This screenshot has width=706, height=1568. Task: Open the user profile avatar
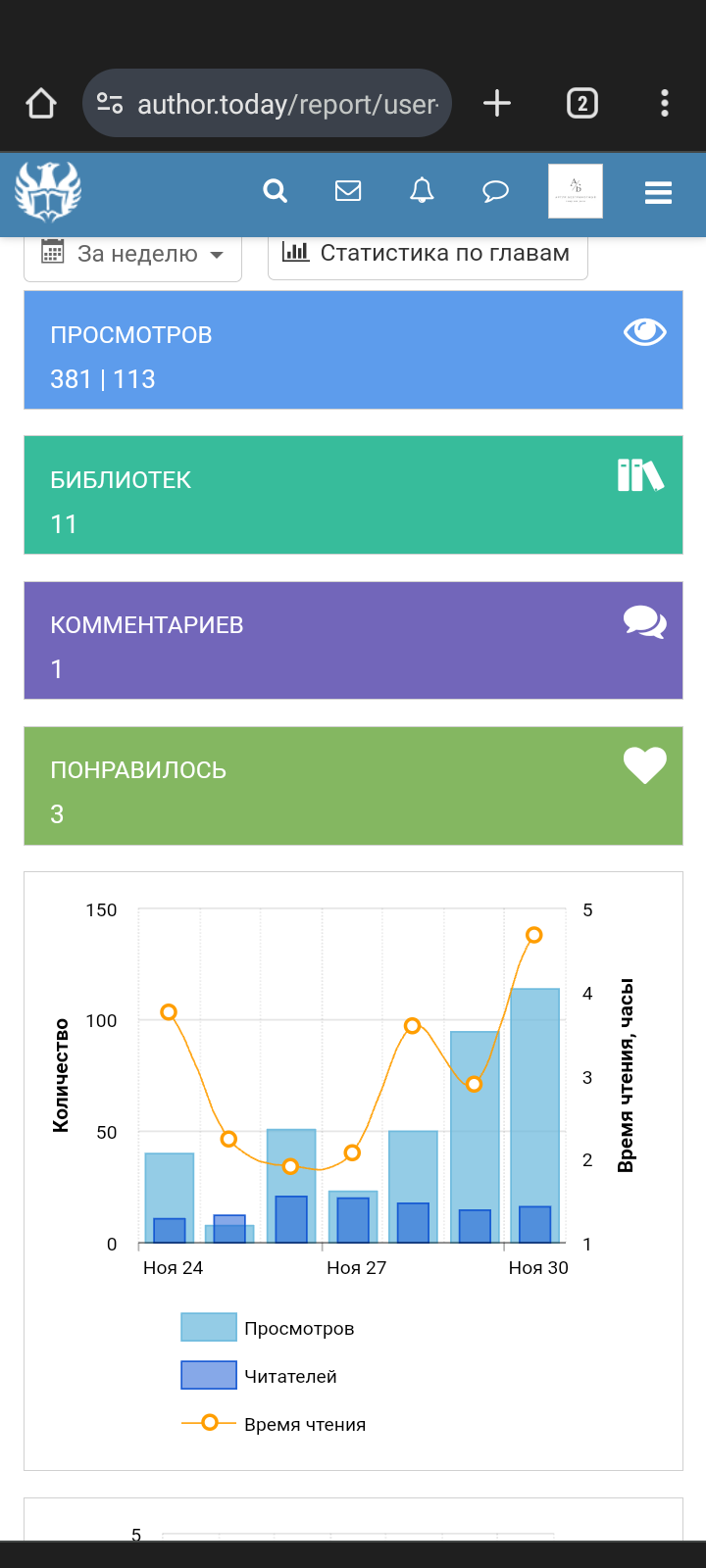[576, 190]
